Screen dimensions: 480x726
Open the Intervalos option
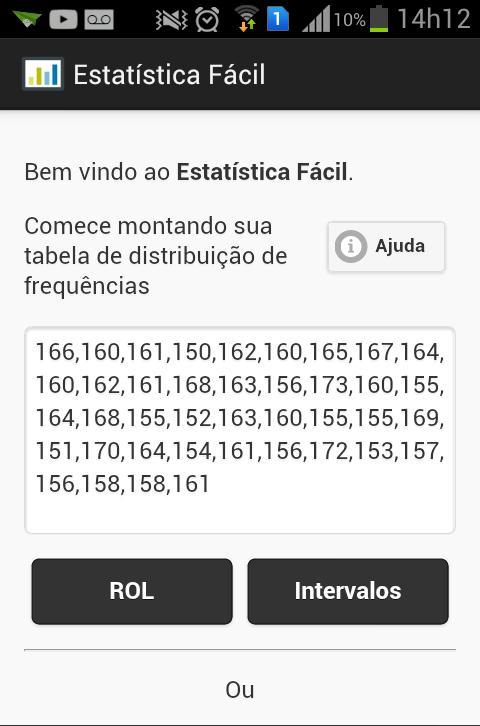[348, 591]
